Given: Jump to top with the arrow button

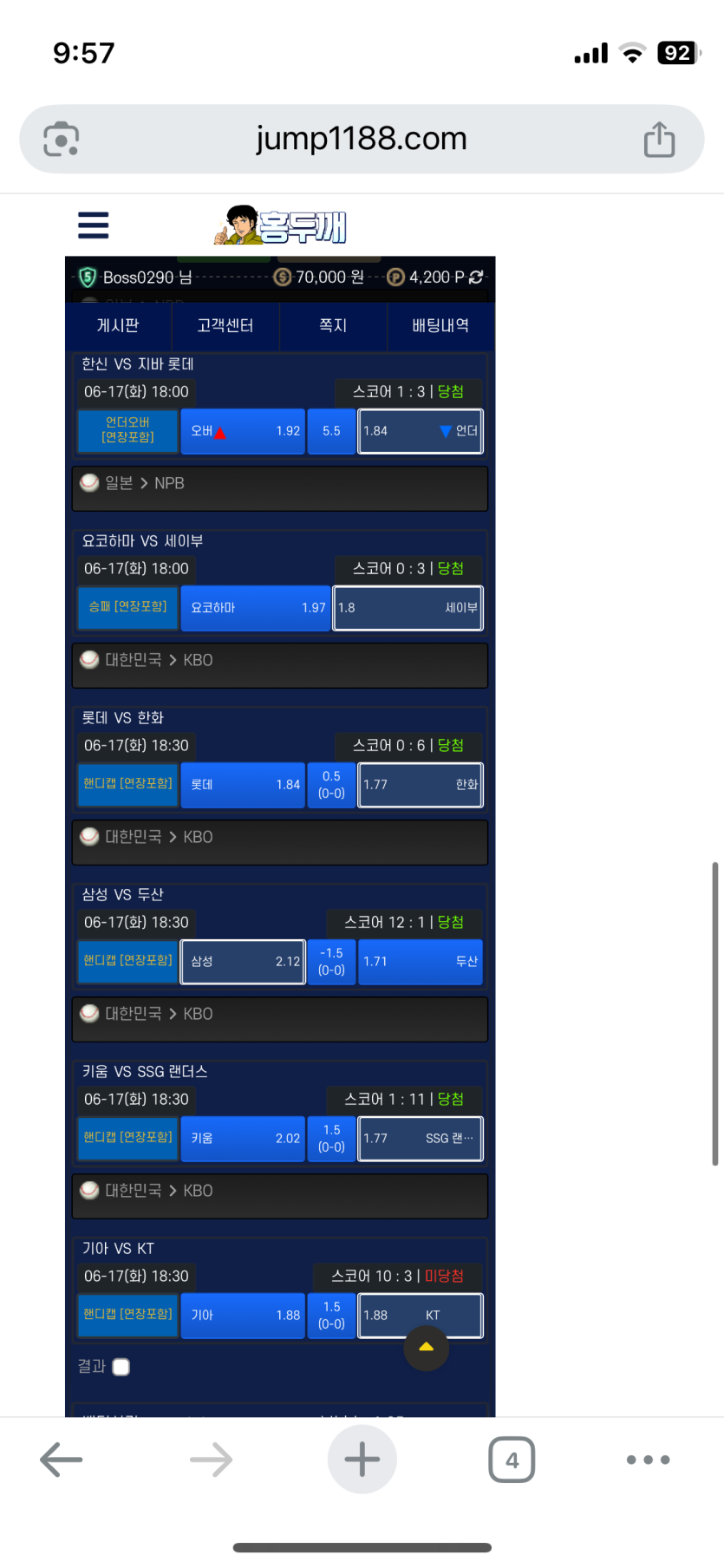Looking at the screenshot, I should coord(427,1348).
